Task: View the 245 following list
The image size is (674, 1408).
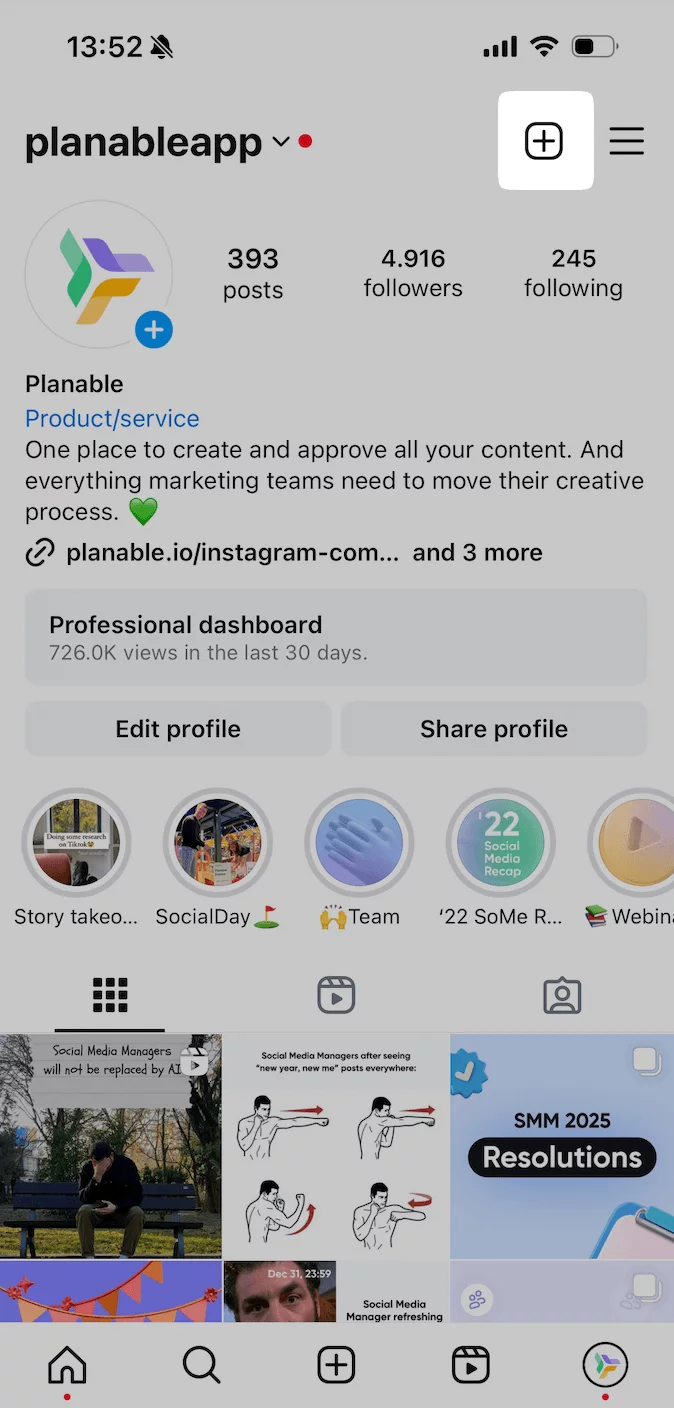Action: (x=573, y=273)
